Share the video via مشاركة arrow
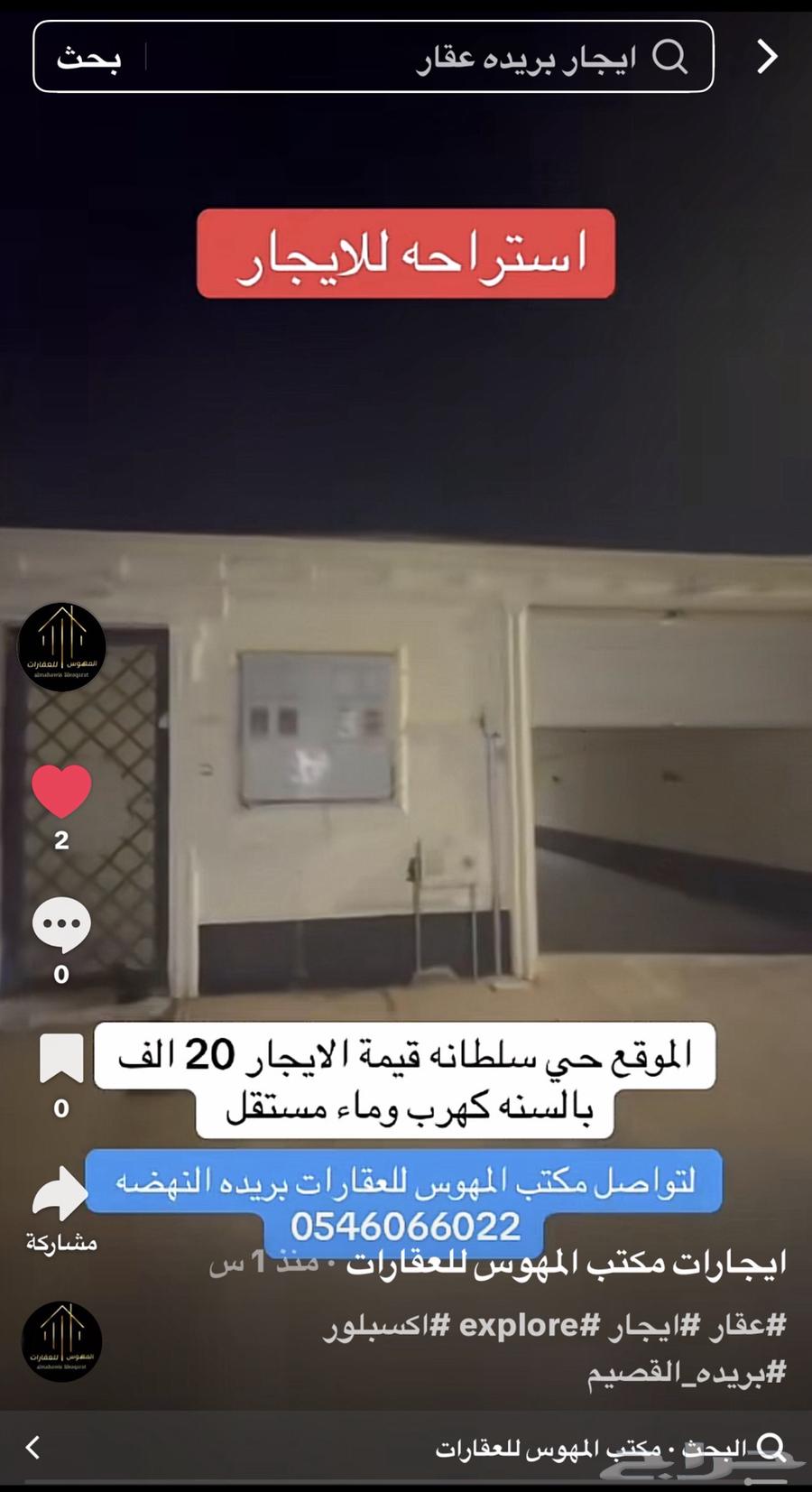 click(61, 1194)
